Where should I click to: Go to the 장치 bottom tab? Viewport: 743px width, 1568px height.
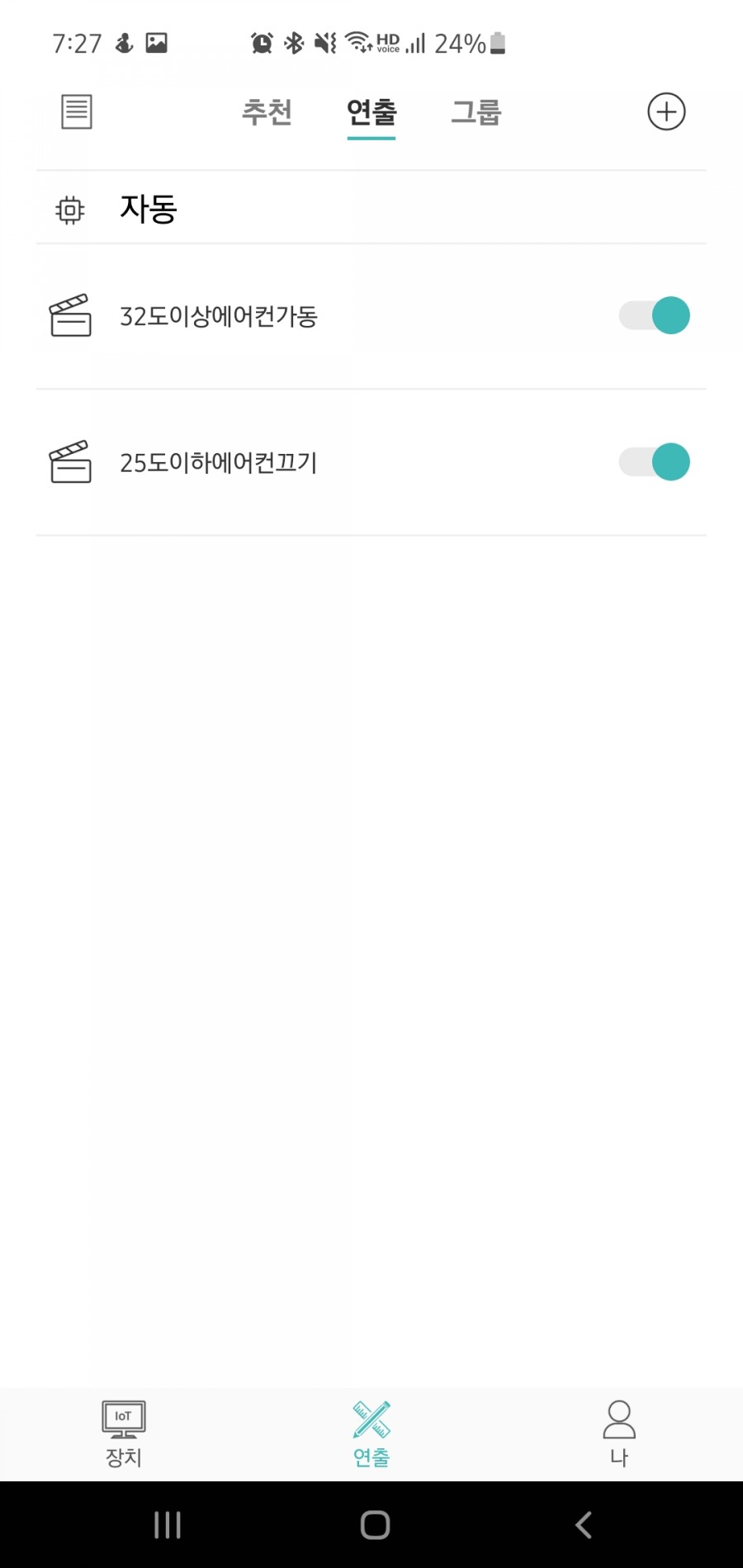(124, 1434)
